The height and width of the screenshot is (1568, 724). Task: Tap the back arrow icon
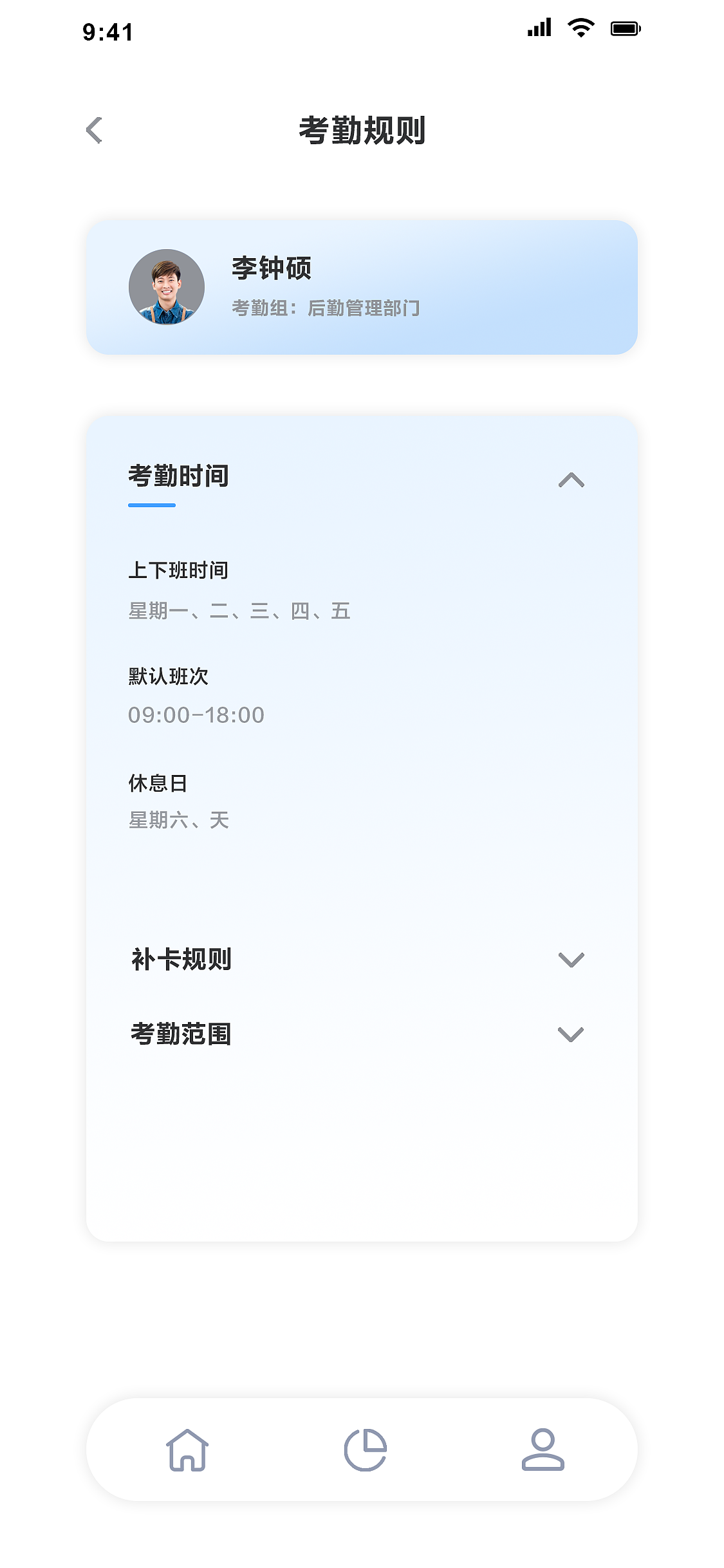(x=95, y=129)
